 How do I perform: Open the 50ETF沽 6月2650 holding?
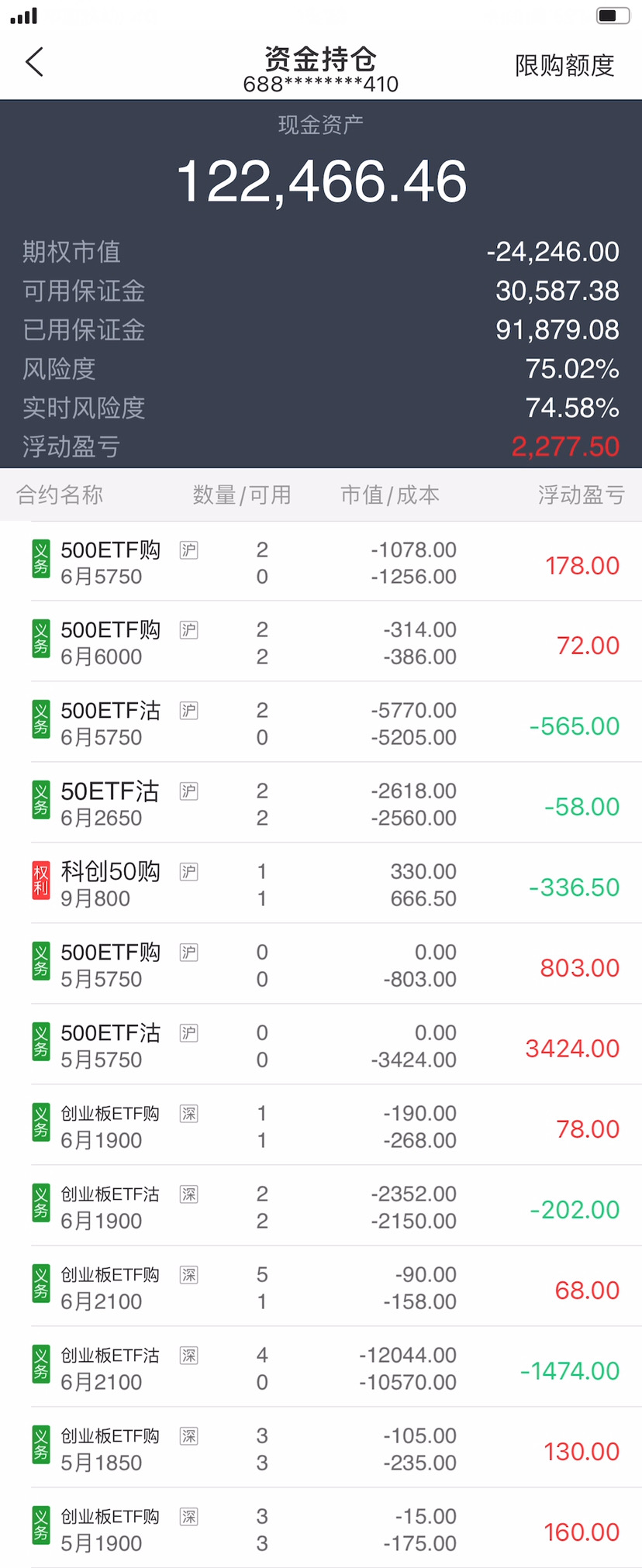tap(321, 805)
